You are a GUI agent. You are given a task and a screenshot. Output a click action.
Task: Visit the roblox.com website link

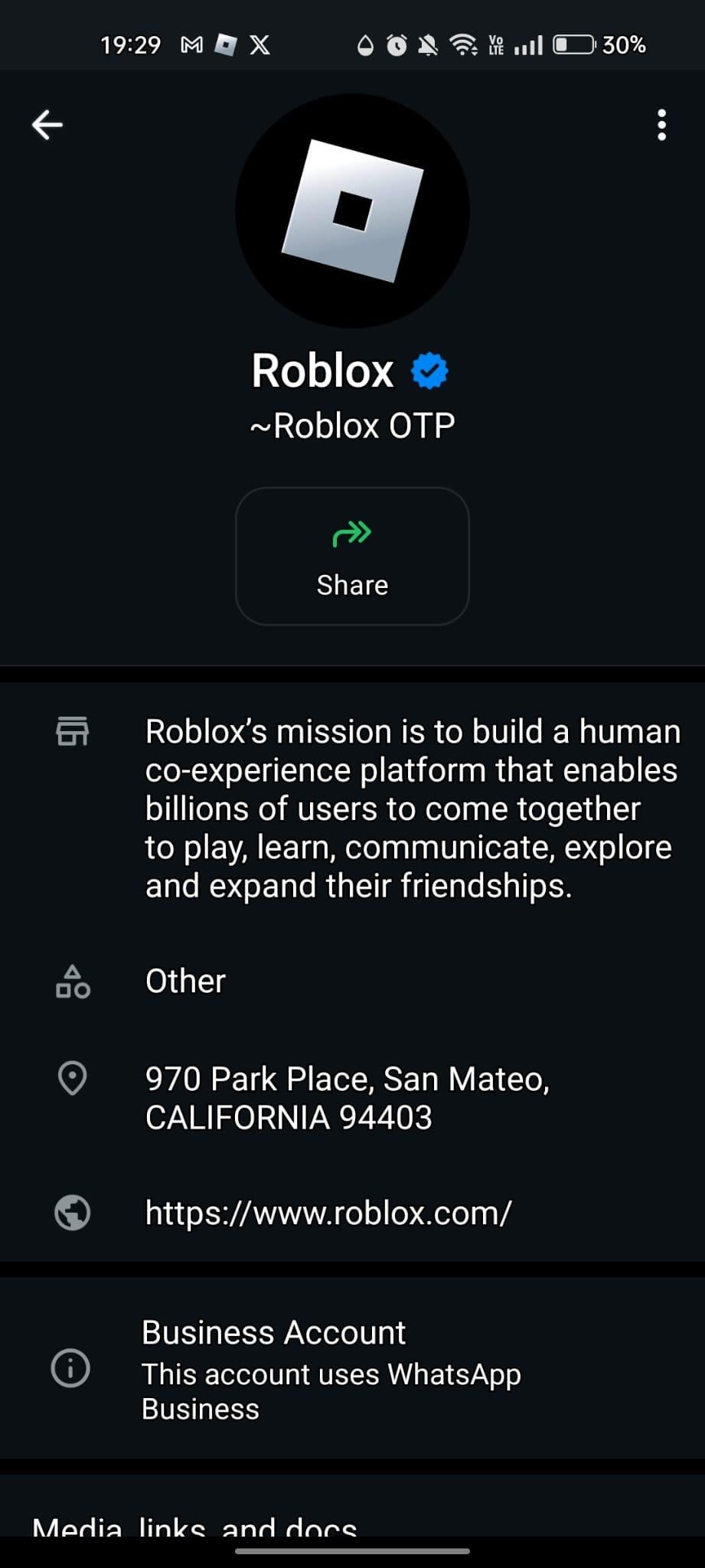point(328,1213)
